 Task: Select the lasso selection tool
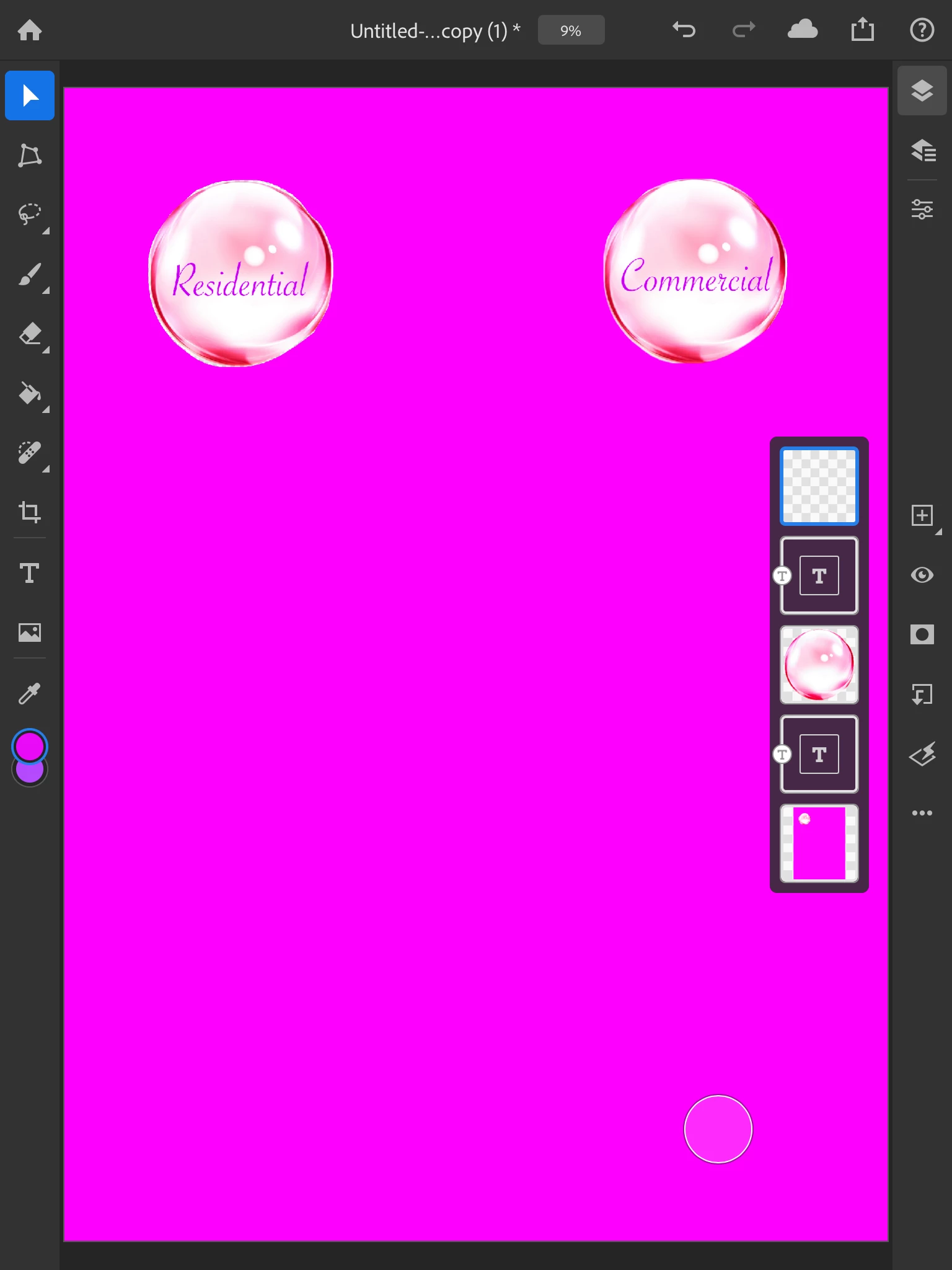pyautogui.click(x=29, y=215)
